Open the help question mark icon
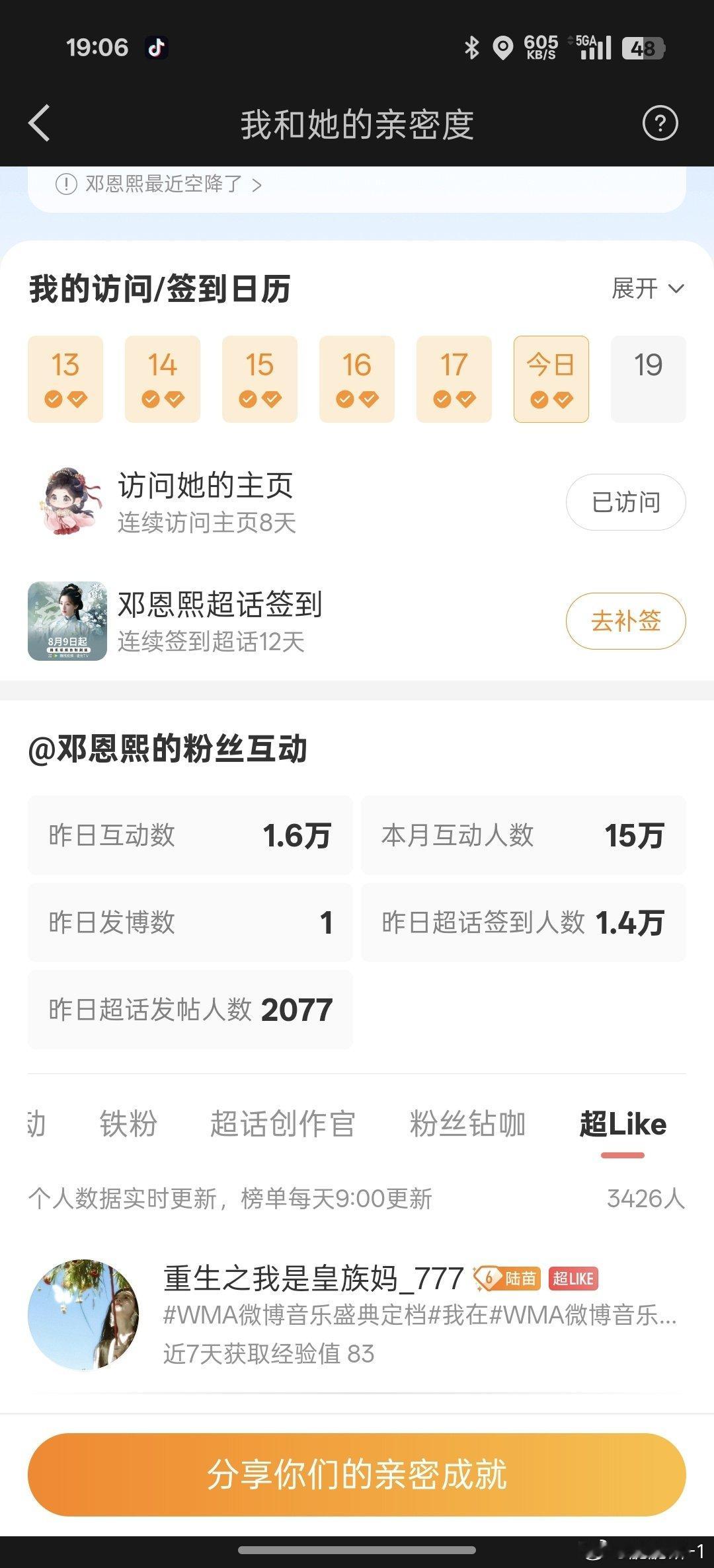The width and height of the screenshot is (714, 1568). coord(660,124)
